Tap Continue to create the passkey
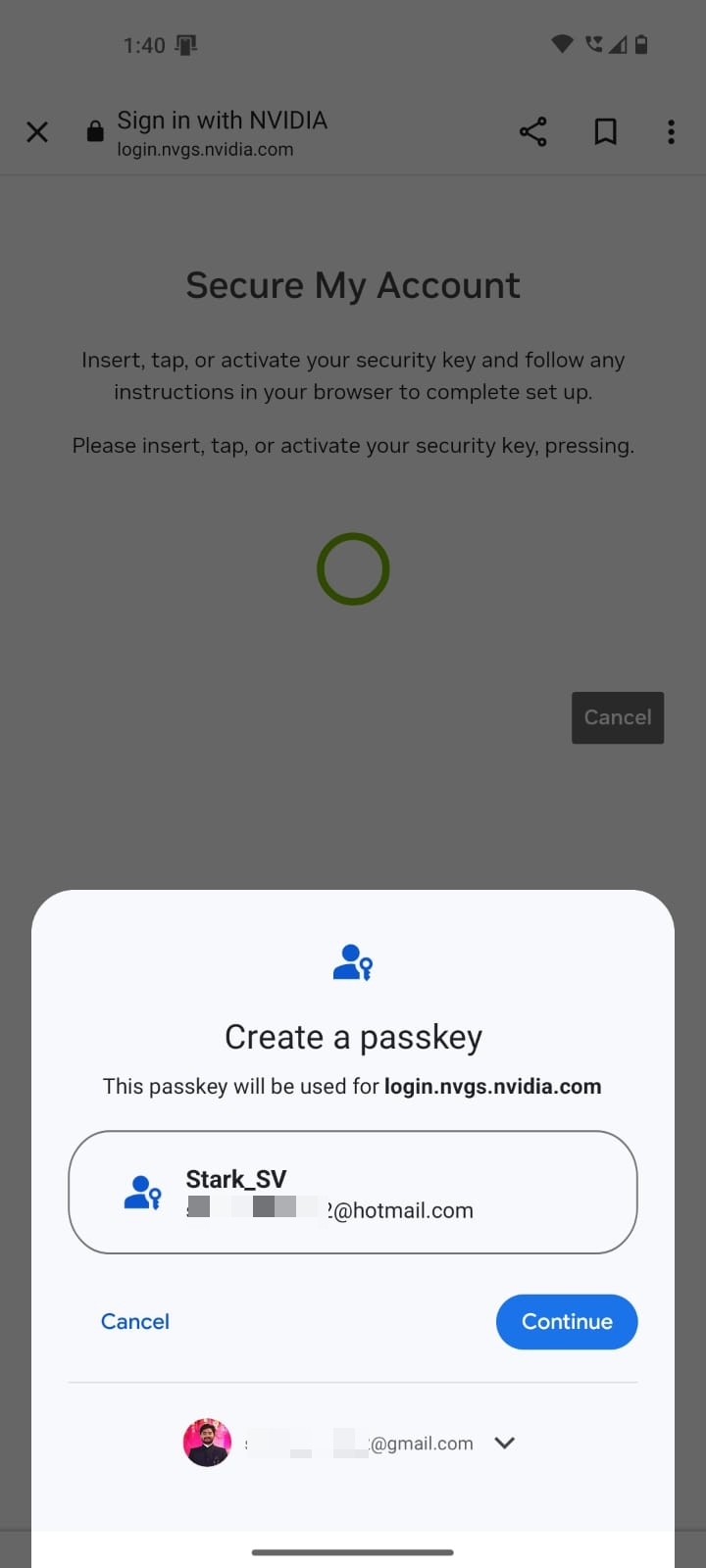The image size is (706, 1568). [x=567, y=1321]
